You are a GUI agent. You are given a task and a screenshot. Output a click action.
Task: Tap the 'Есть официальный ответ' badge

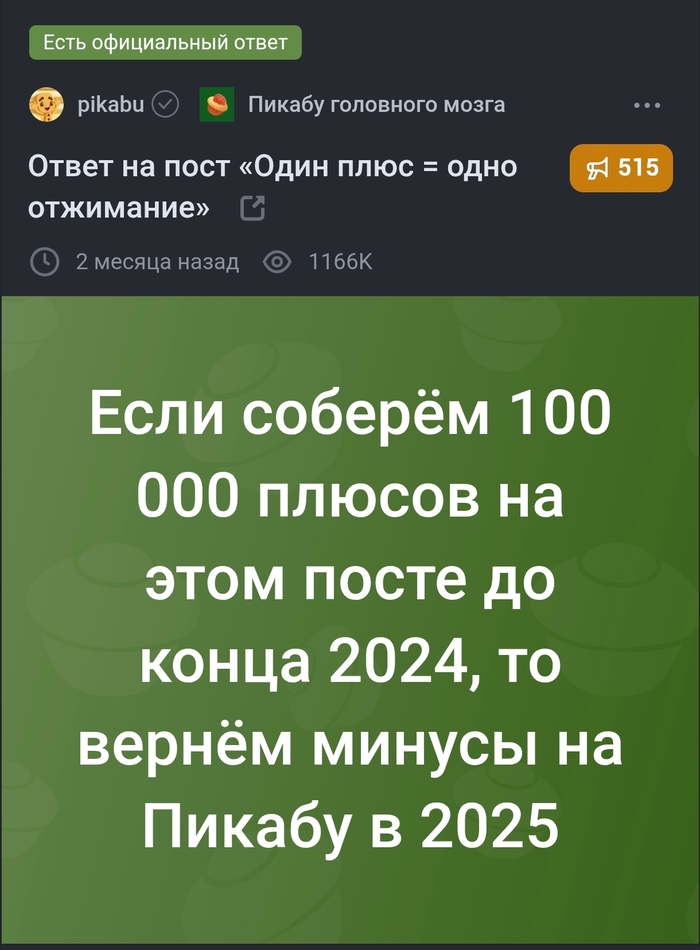[165, 42]
